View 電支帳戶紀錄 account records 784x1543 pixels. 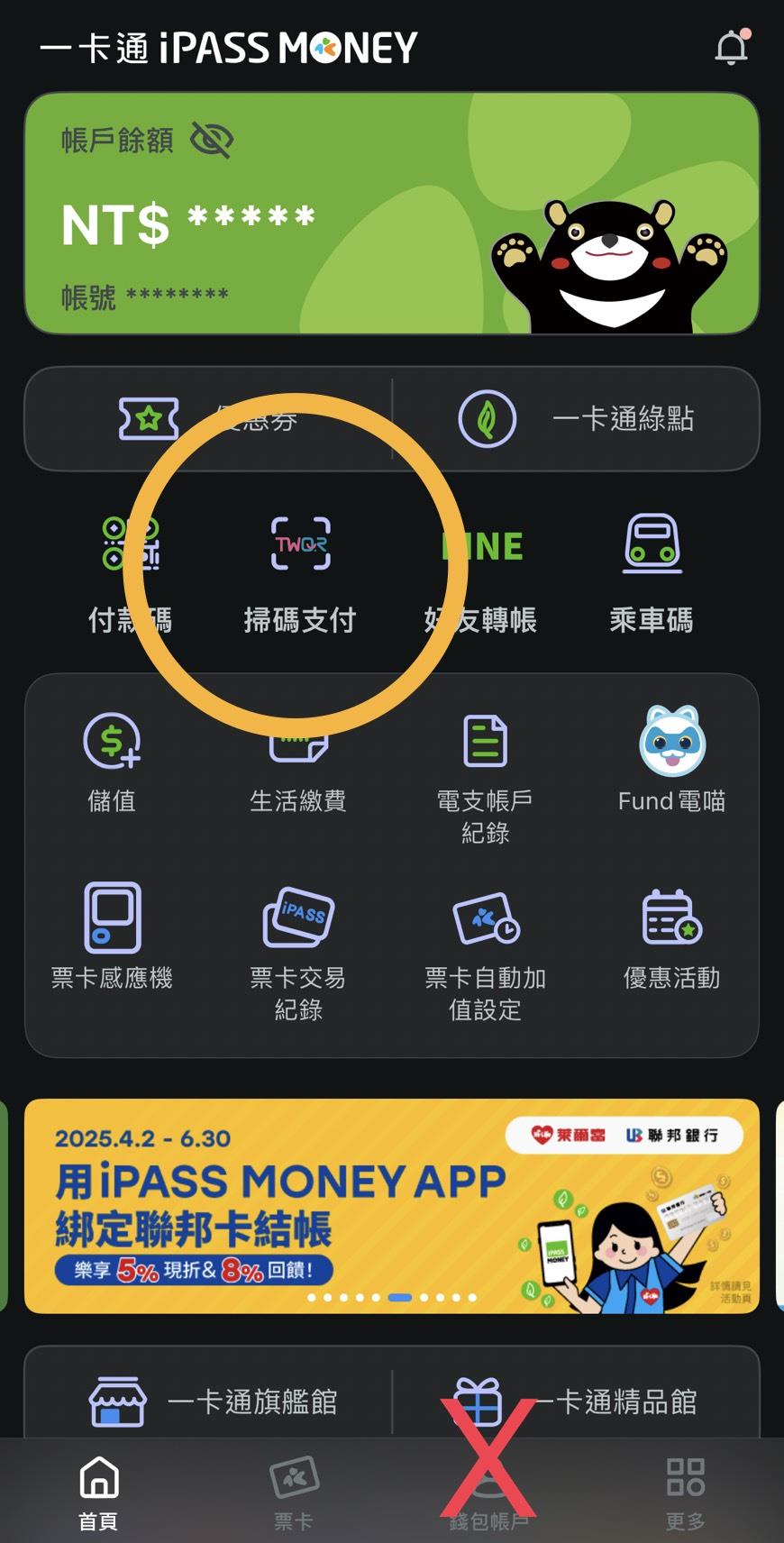(485, 775)
